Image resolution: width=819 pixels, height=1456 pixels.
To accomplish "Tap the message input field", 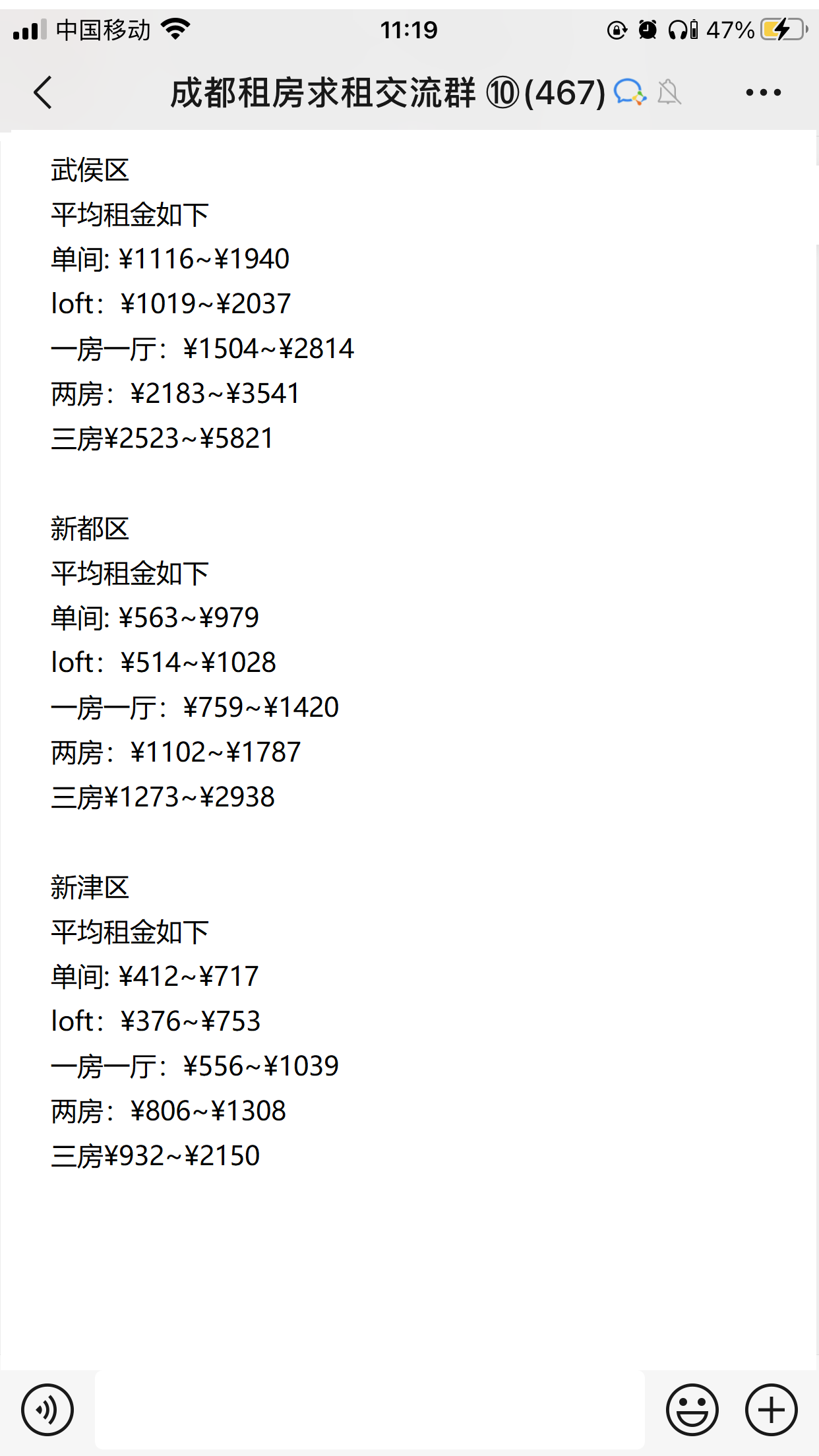I will [369, 1410].
